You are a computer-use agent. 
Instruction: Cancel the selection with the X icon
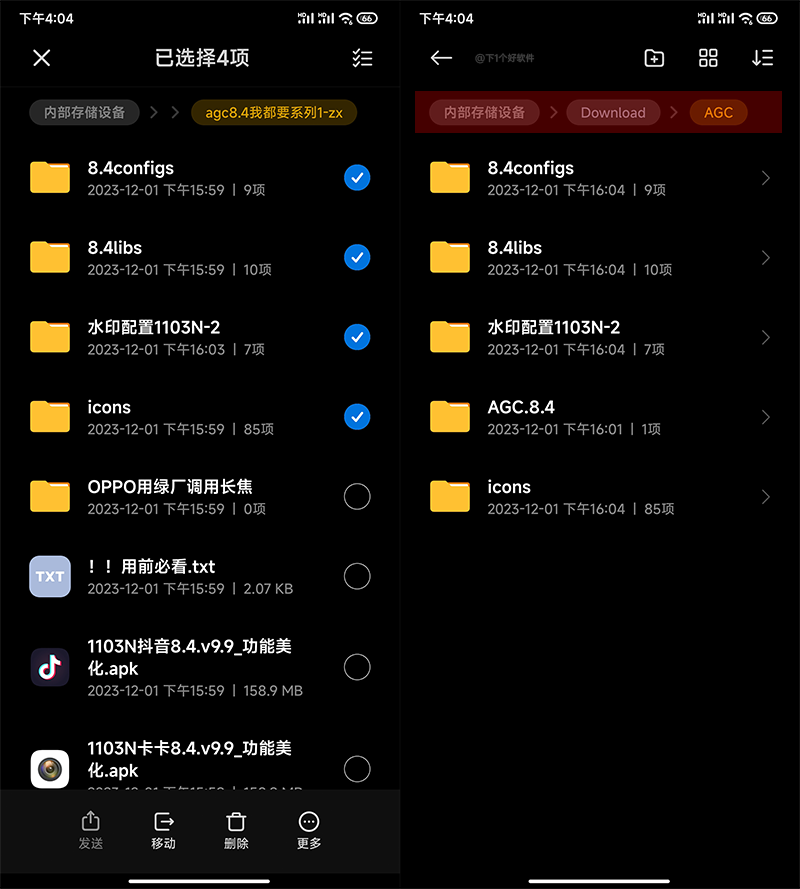coord(41,58)
